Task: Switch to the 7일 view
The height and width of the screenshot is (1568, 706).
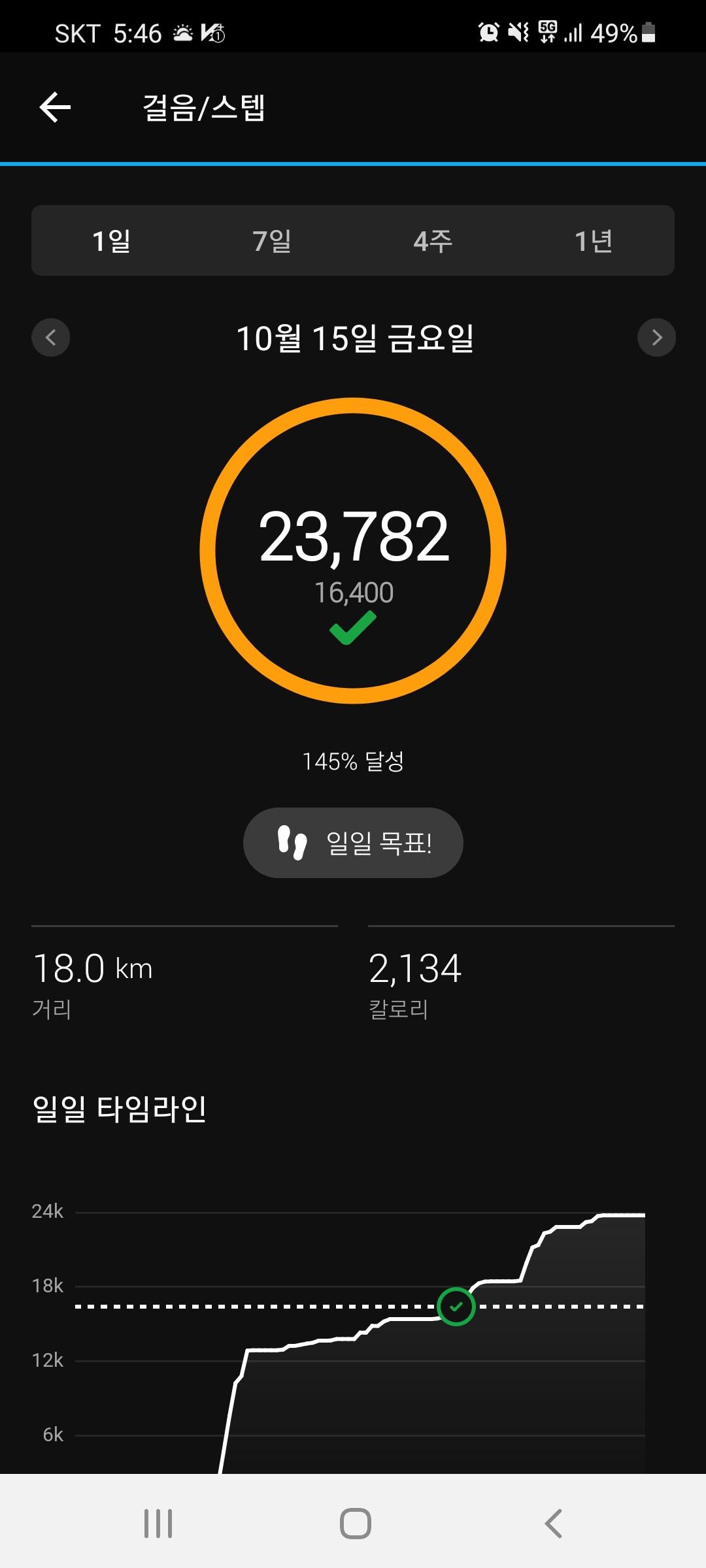Action: pos(272,241)
